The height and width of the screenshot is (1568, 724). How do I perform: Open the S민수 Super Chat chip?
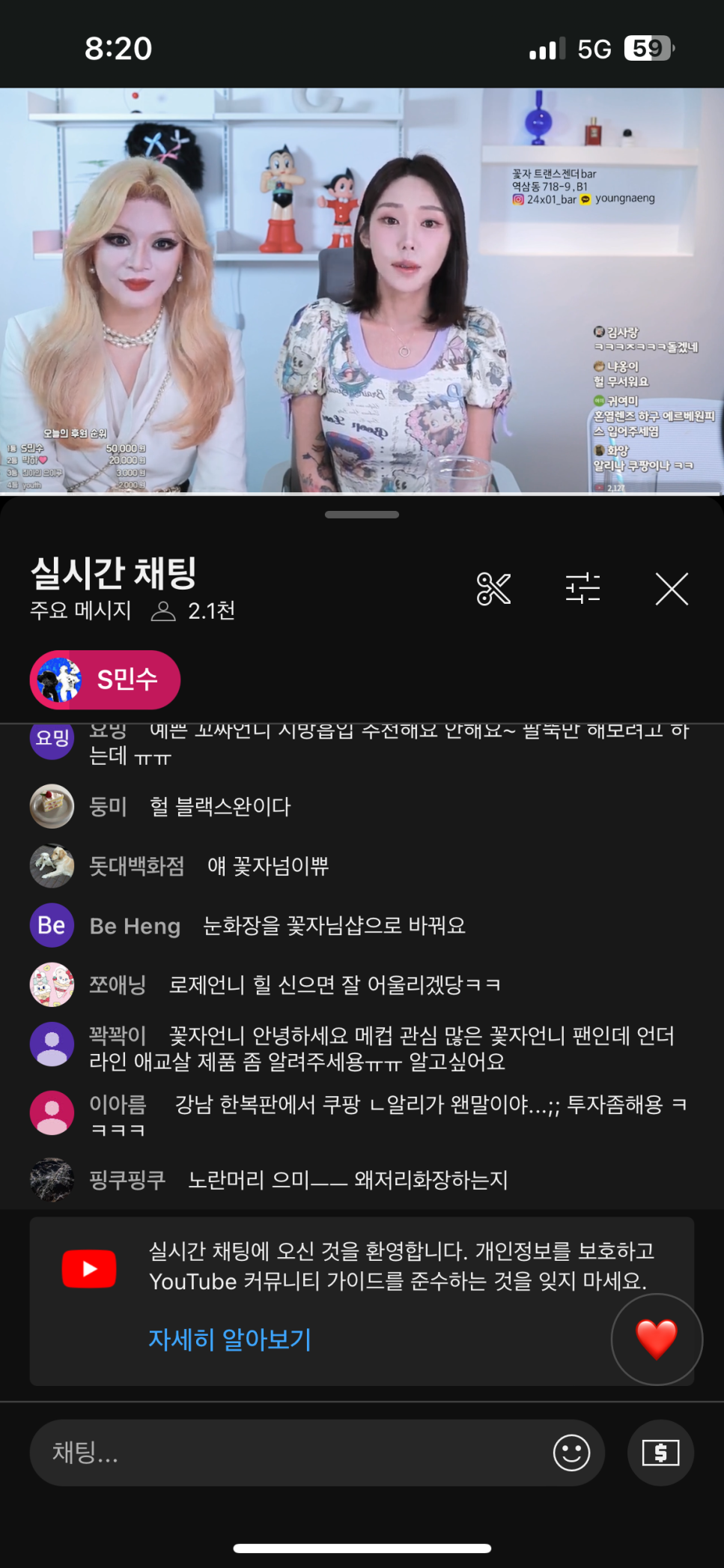[x=106, y=679]
